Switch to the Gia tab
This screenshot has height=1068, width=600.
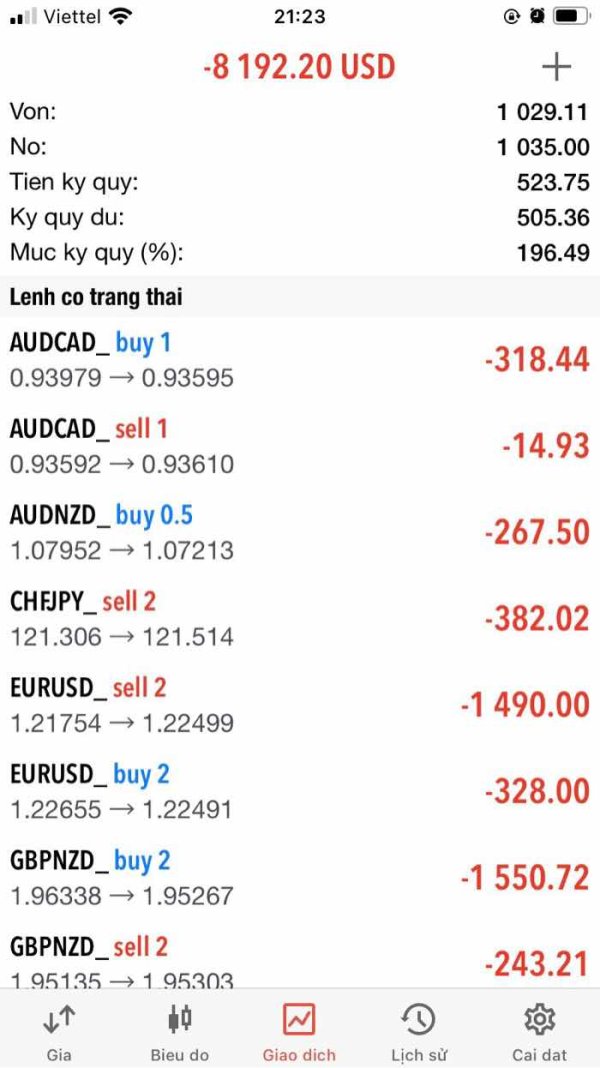[x=59, y=1031]
